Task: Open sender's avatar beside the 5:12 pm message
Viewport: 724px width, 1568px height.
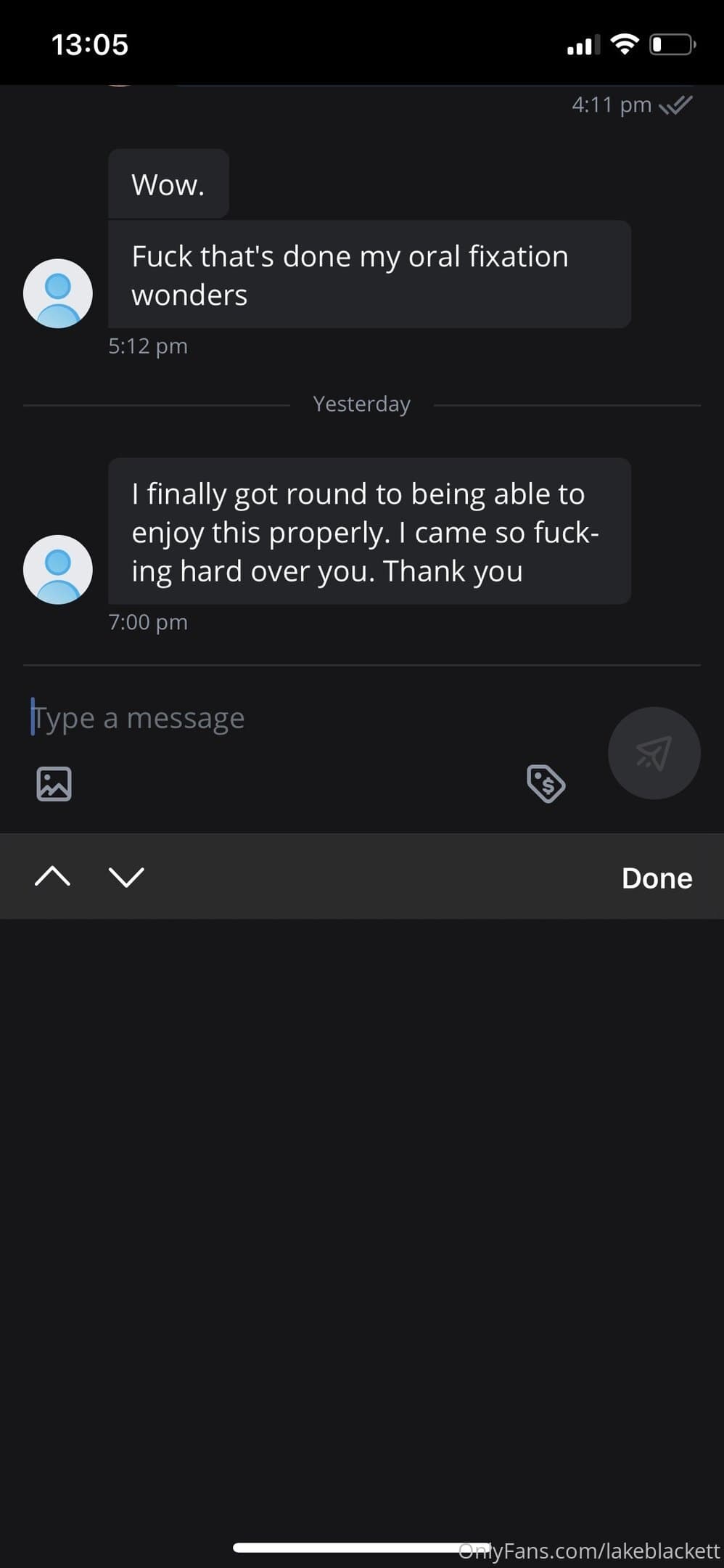Action: click(58, 293)
